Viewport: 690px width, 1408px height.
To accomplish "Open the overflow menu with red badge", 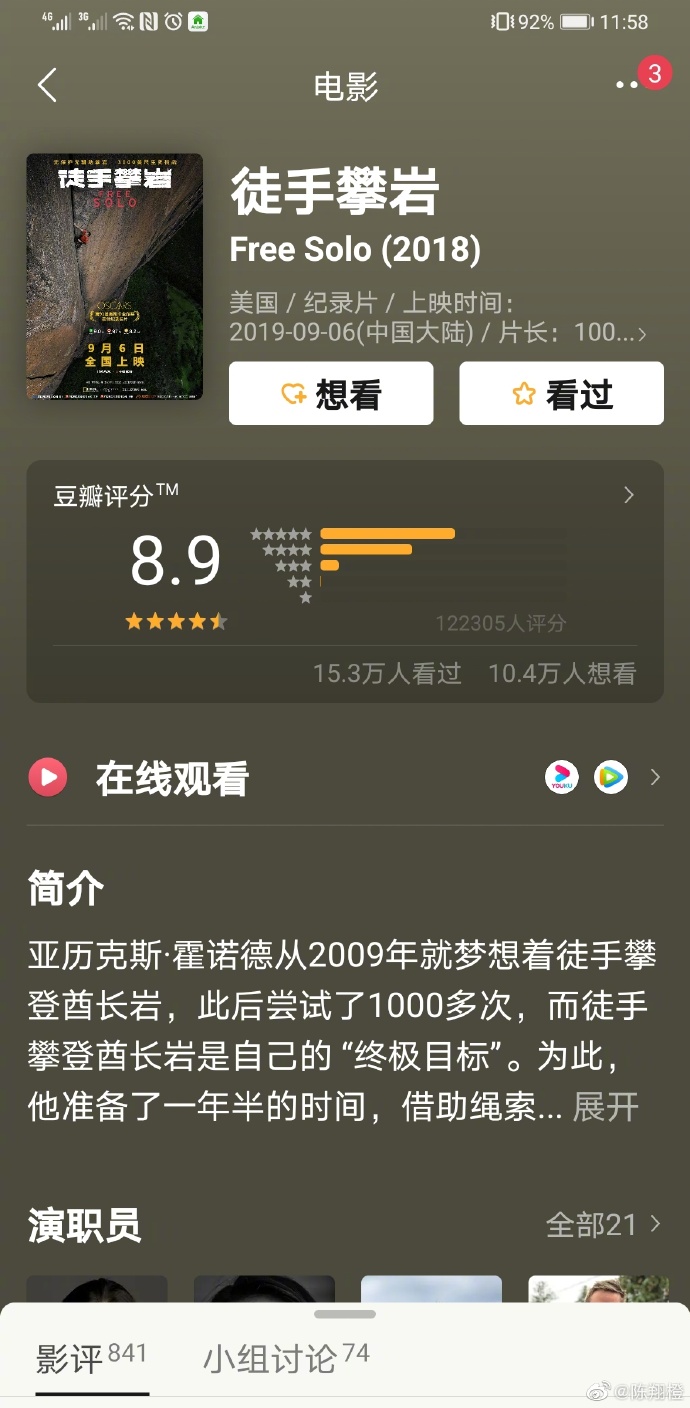I will 628,85.
